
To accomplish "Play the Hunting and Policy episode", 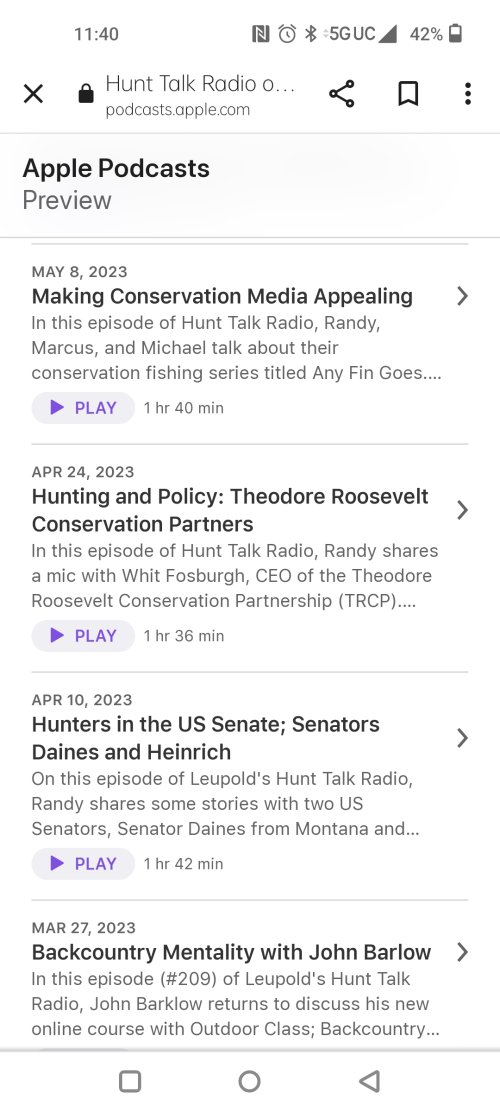I will 83,635.
